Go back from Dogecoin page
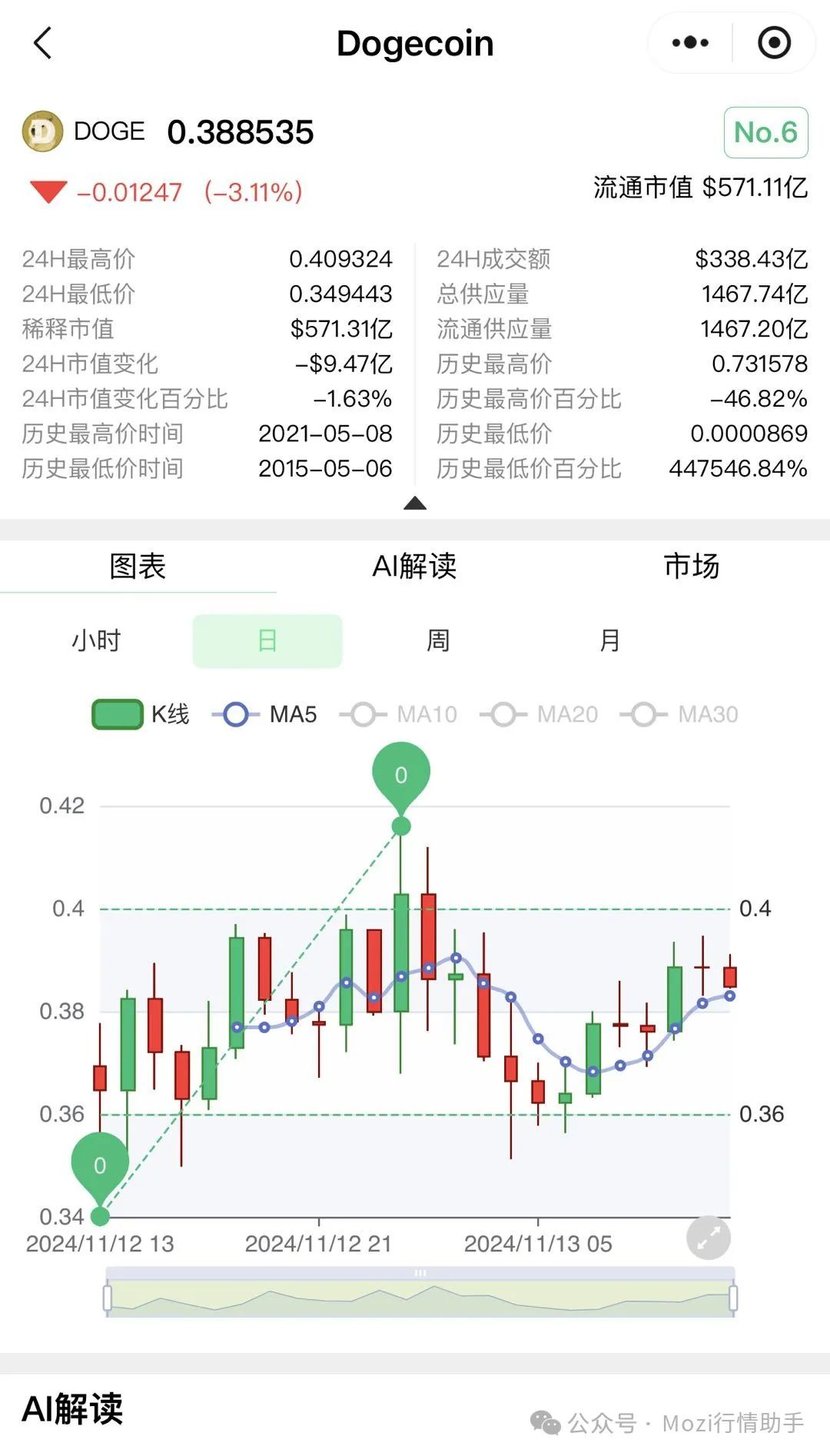Viewport: 830px width, 1456px height. point(43,43)
